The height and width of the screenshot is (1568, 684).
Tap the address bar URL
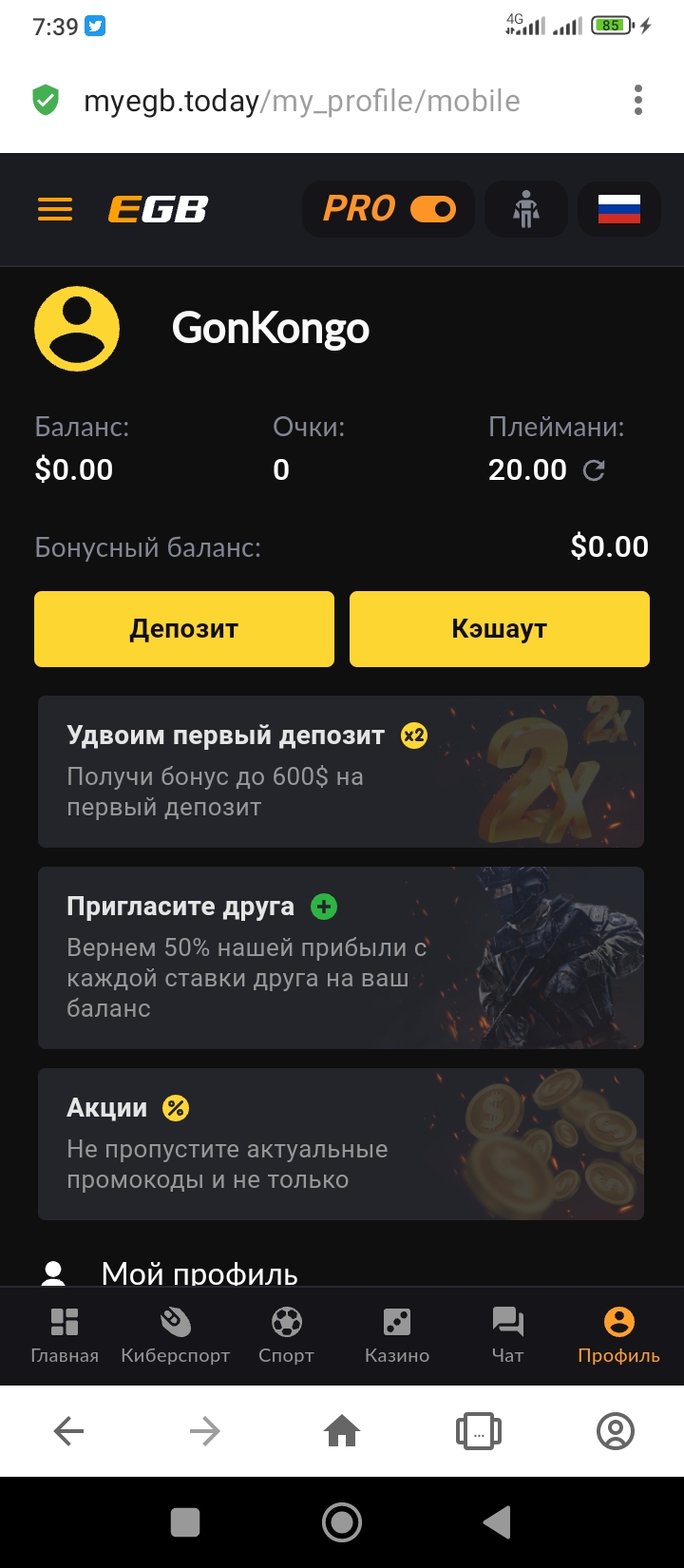[x=302, y=101]
